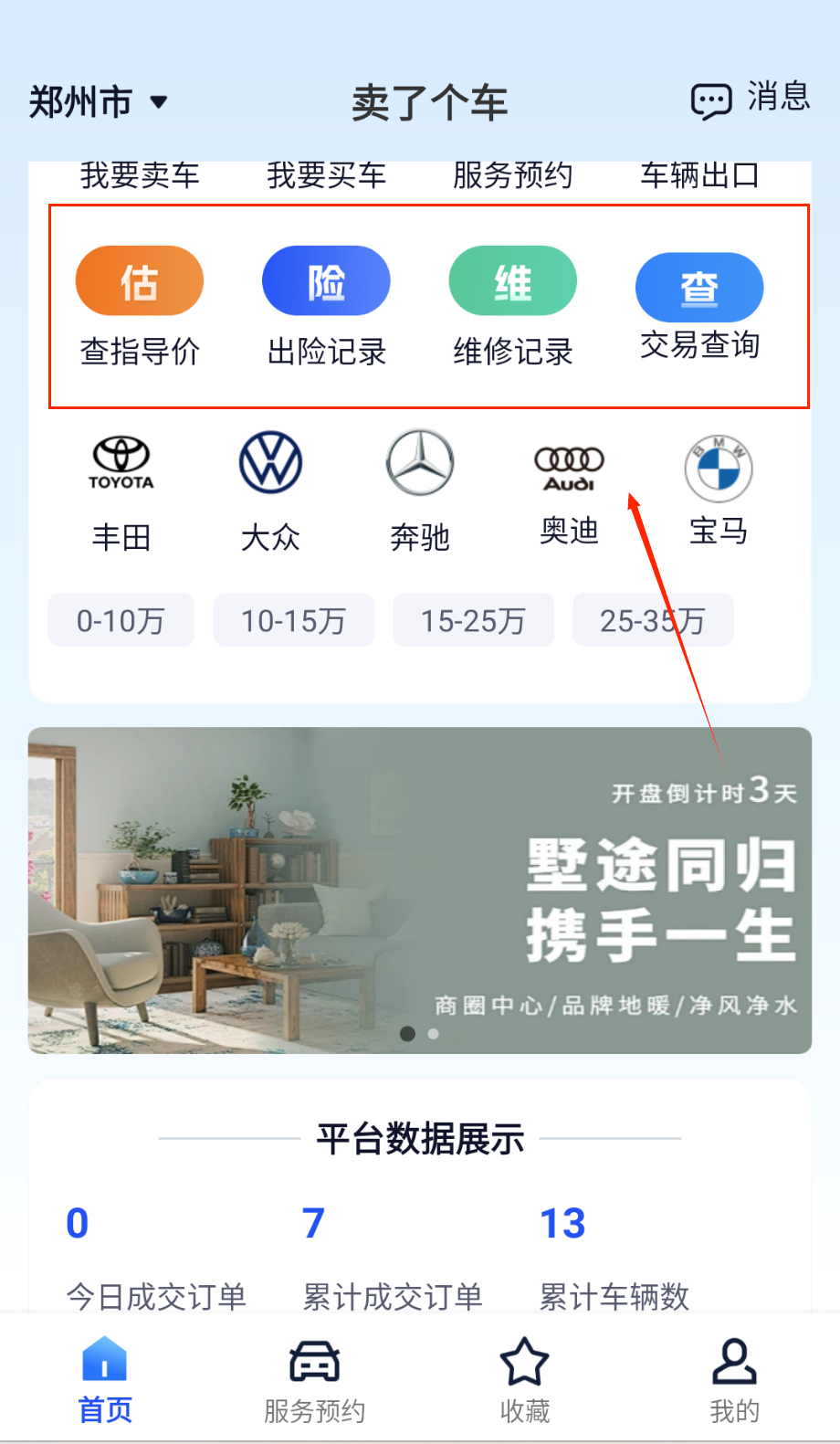
Task: Filter by 0-10万 price range
Action: 121,620
